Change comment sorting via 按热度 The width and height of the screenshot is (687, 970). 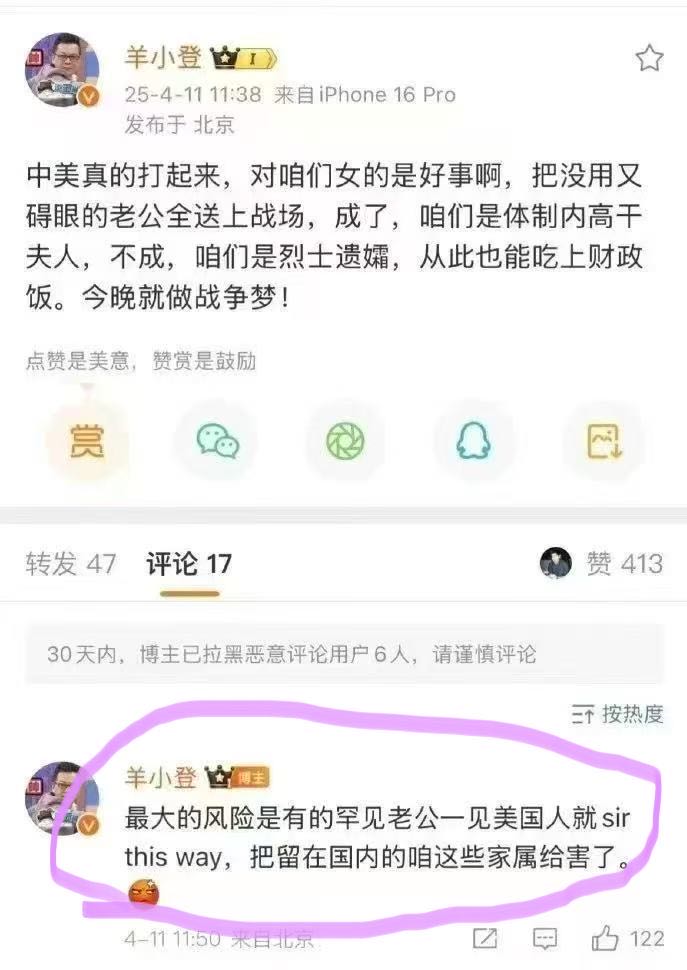tap(618, 714)
